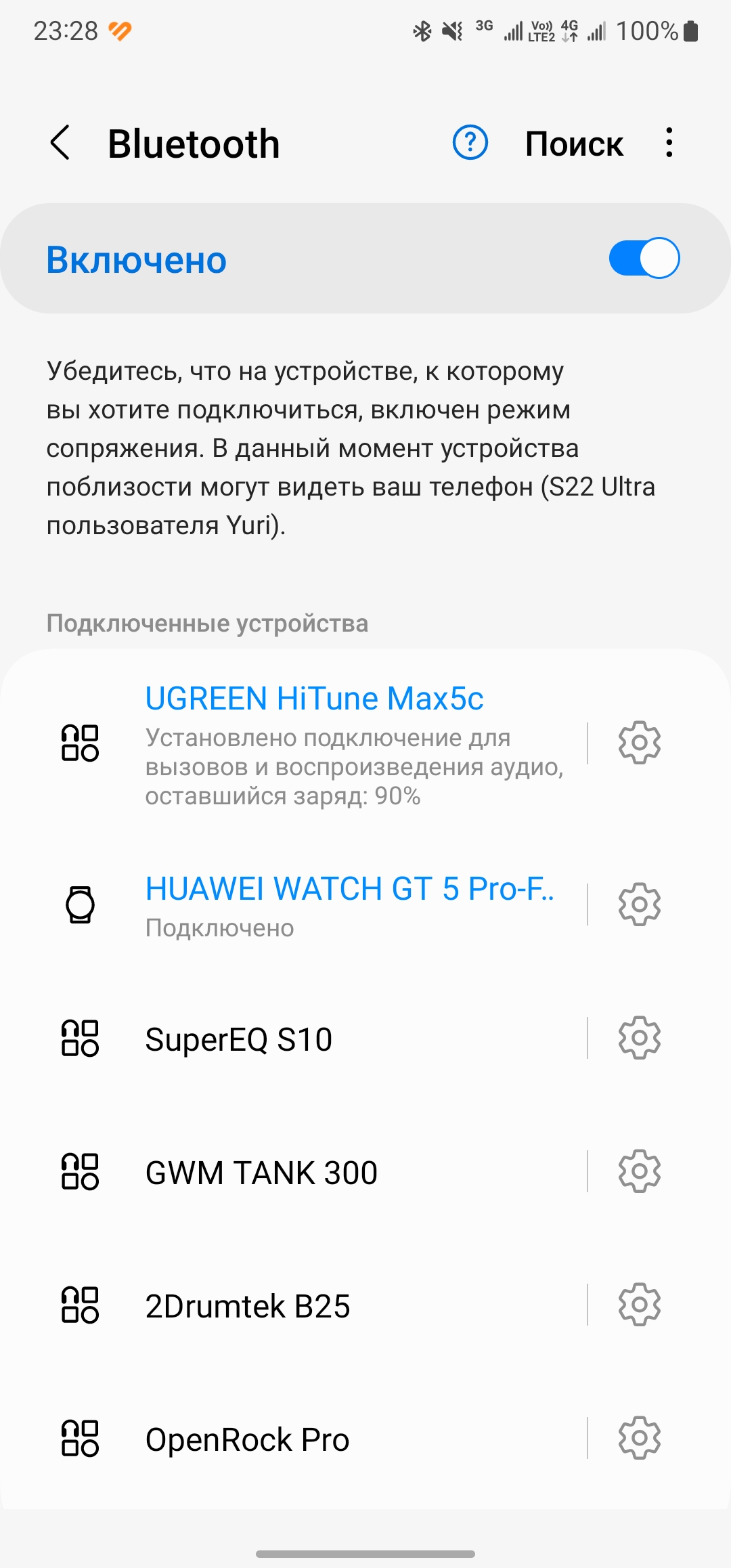
Task: Go back from Bluetooth settings
Action: click(60, 143)
